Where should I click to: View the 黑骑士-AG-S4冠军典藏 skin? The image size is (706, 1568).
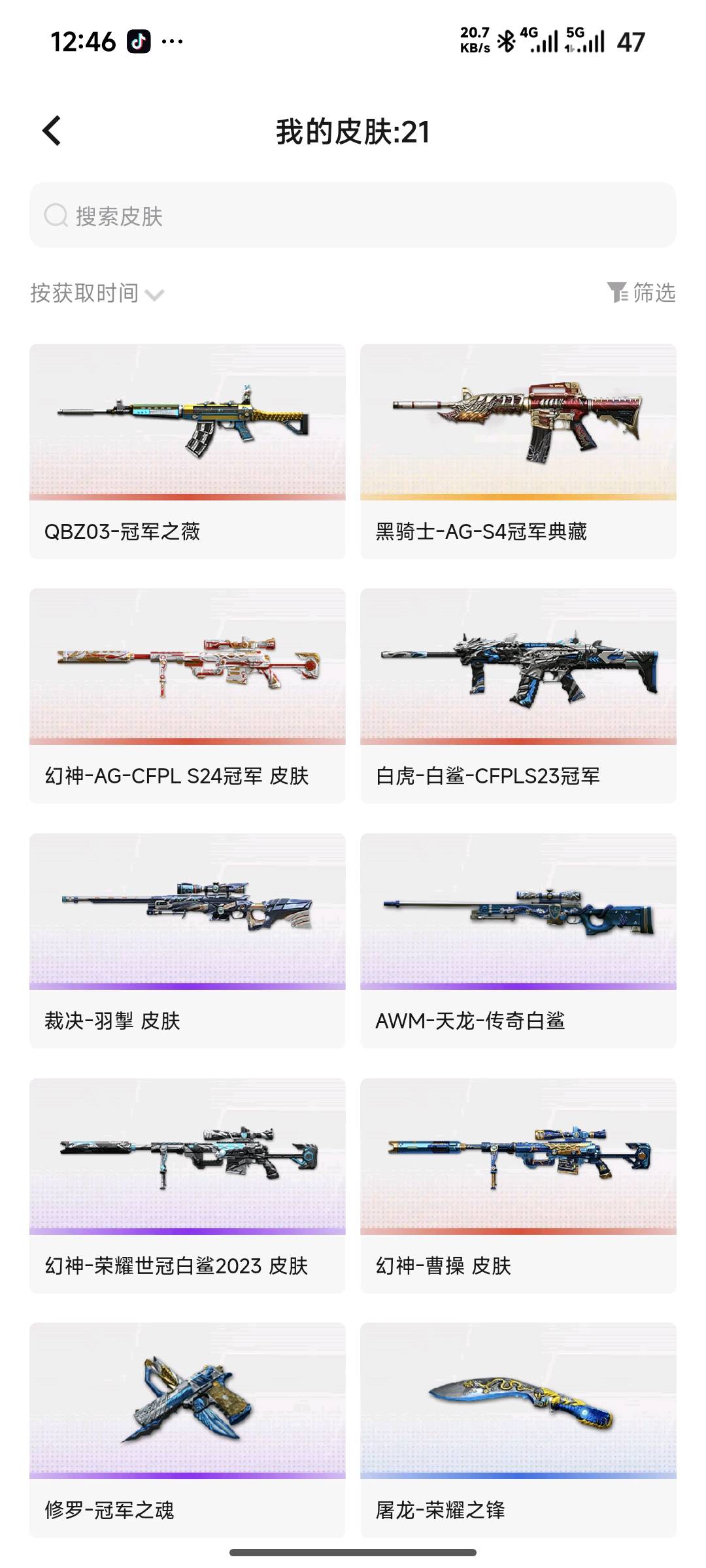click(518, 451)
